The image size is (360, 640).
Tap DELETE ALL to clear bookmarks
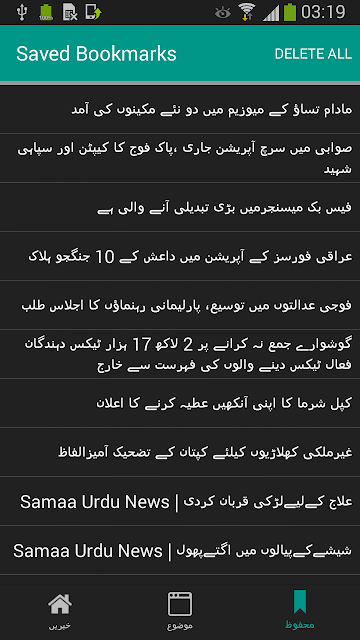click(313, 54)
